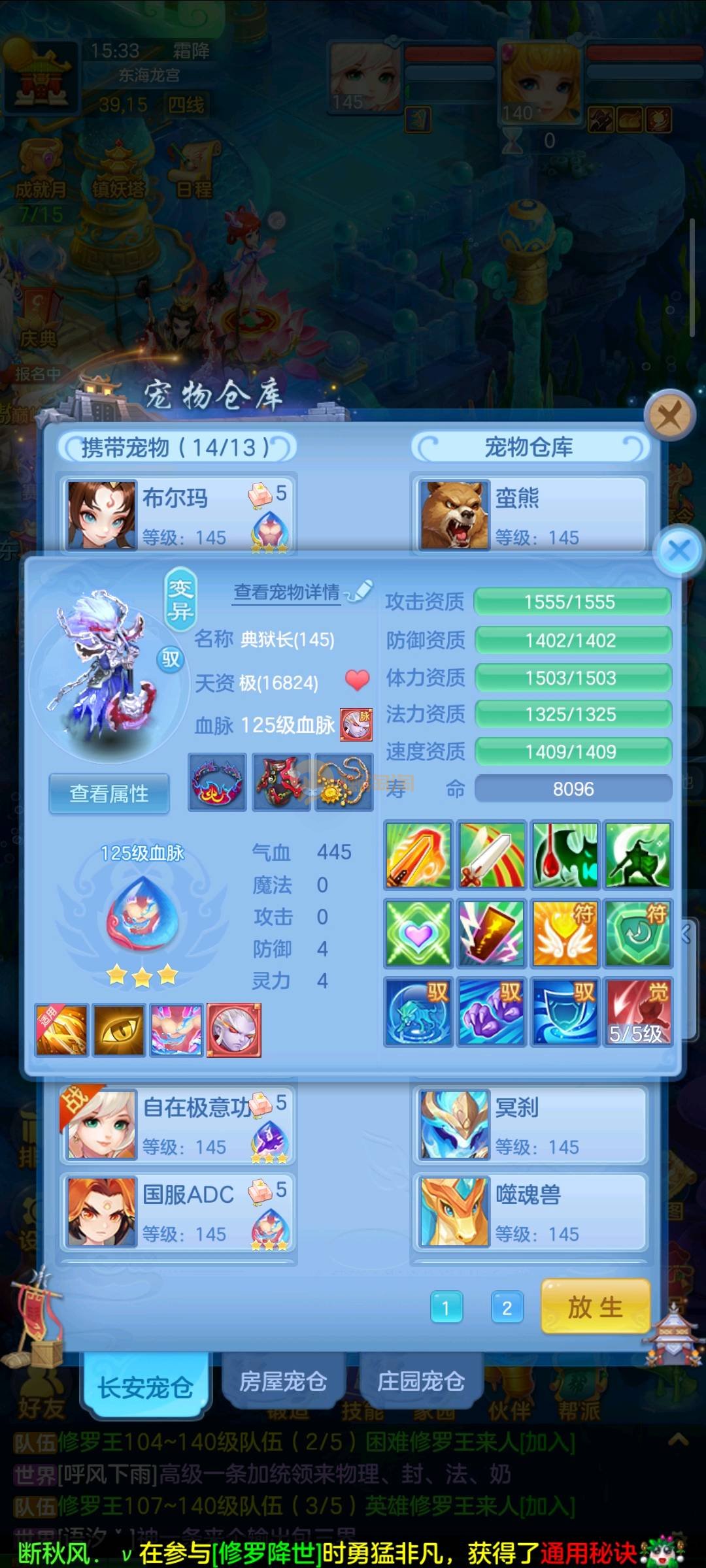This screenshot has height=1568, width=706.
Task: Tap the red heart favorite icon
Action: coord(357,681)
